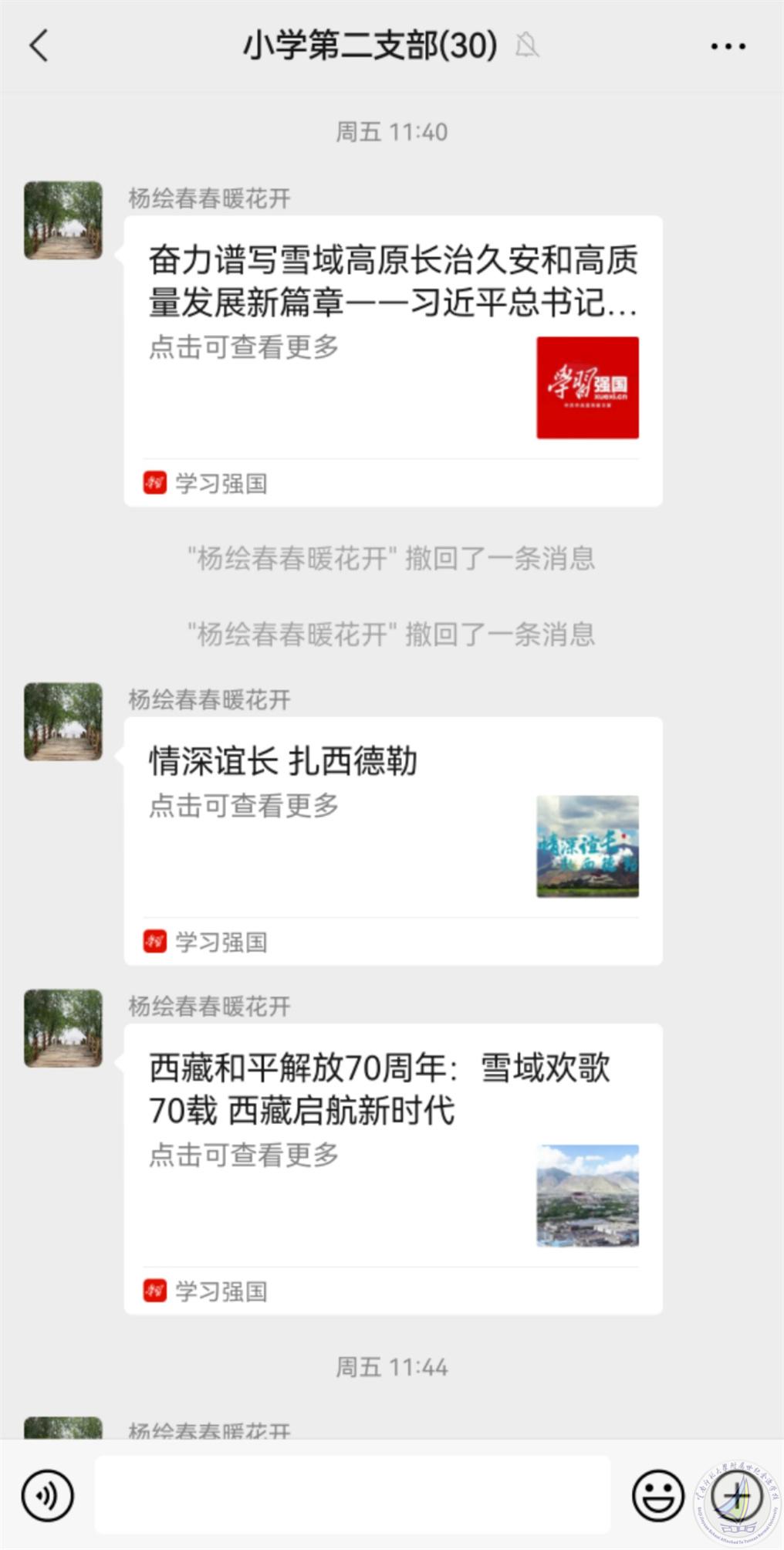Go back from the group chat
The width and height of the screenshot is (784, 1550).
39,46
